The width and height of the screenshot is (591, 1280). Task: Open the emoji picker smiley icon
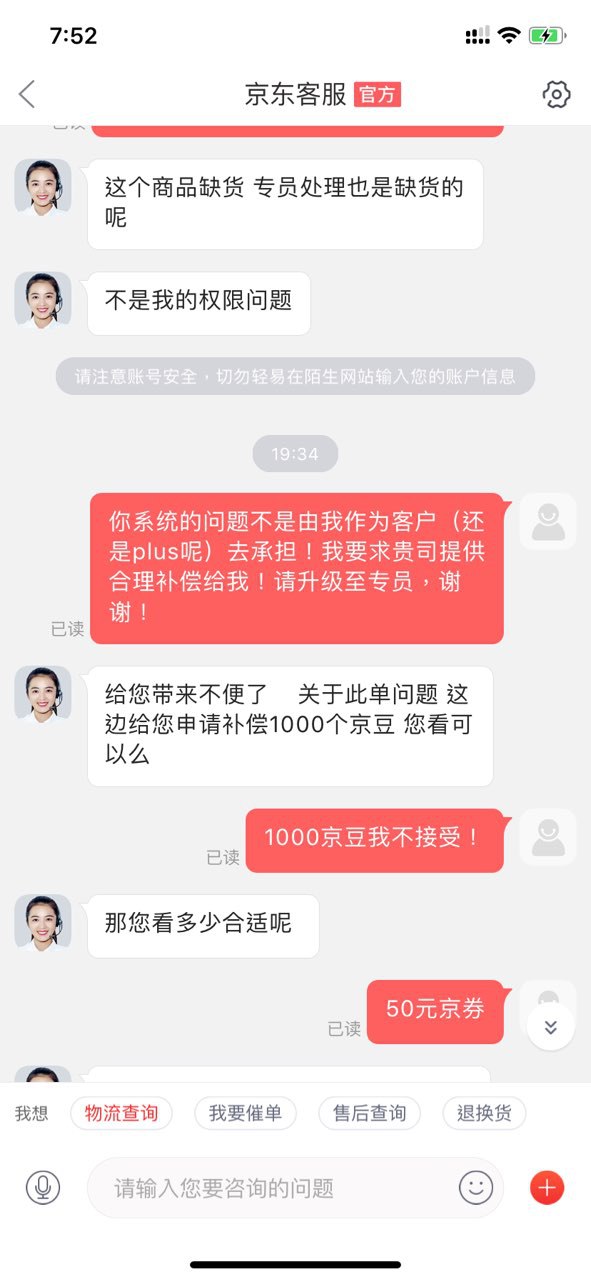tap(476, 1188)
